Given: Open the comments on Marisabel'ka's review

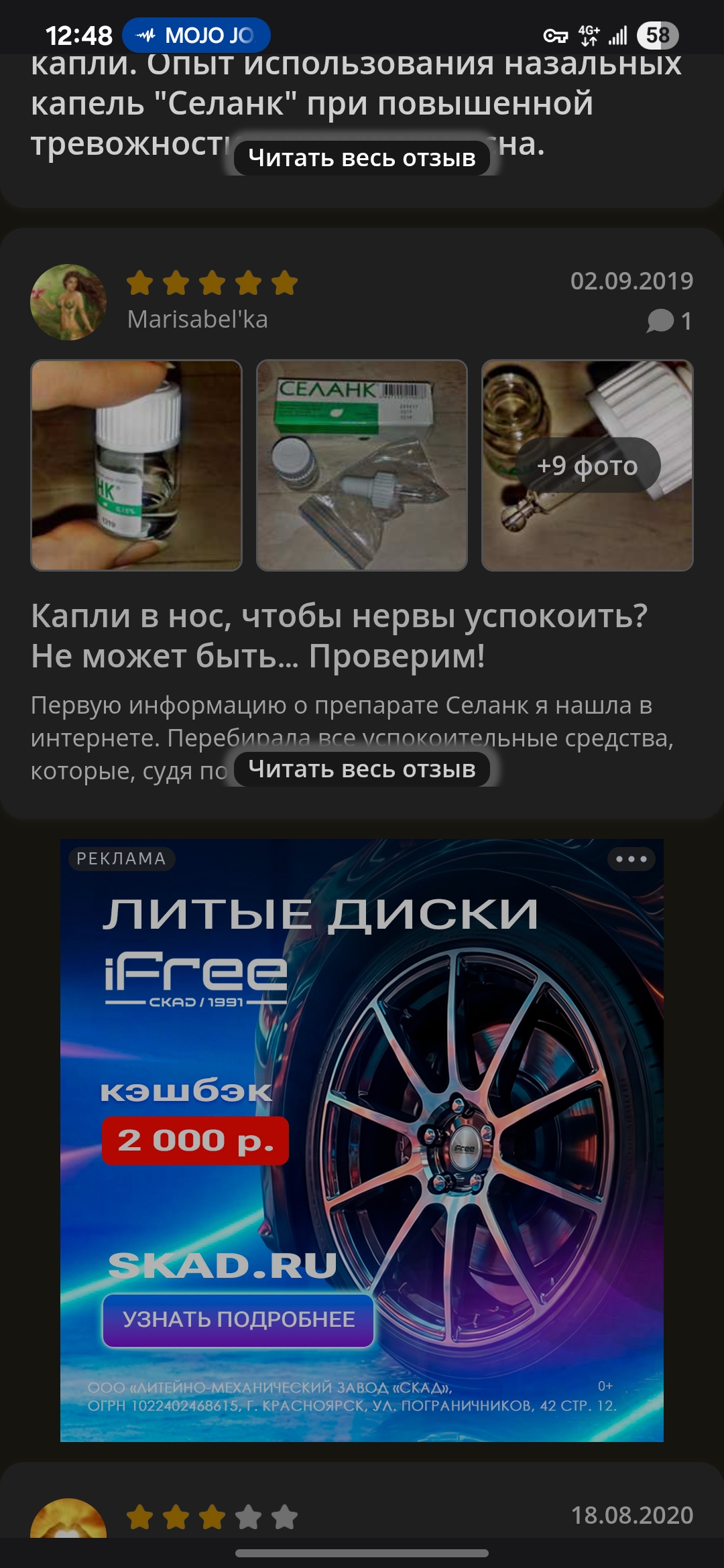Looking at the screenshot, I should tap(669, 321).
